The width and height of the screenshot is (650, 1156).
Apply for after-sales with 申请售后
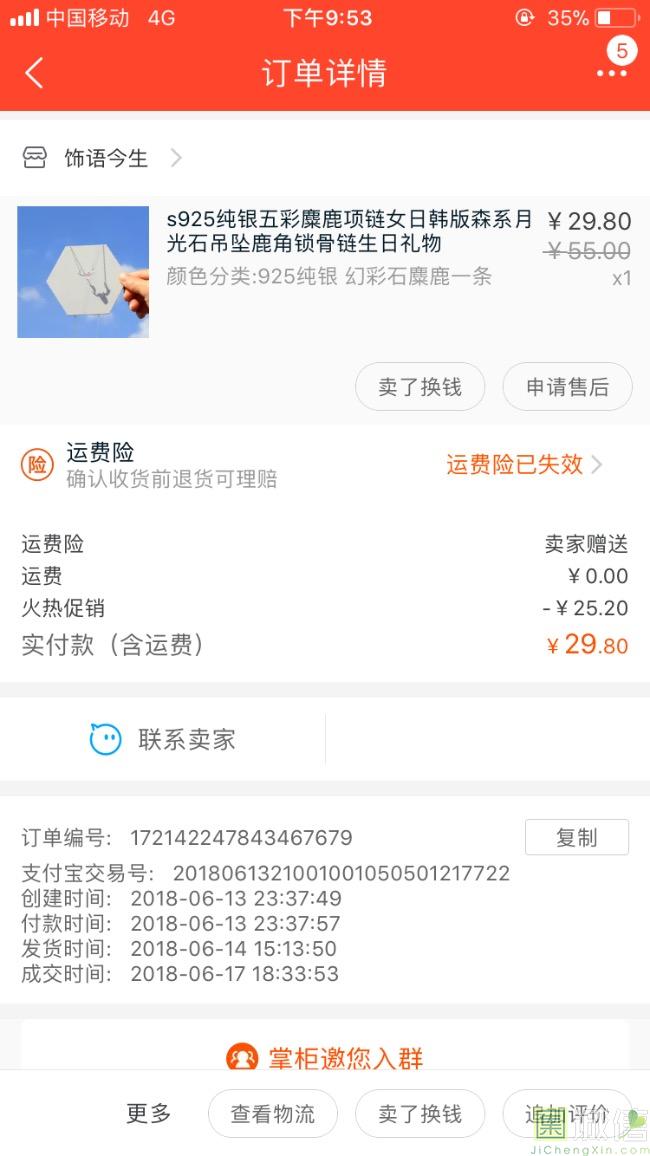pos(567,387)
